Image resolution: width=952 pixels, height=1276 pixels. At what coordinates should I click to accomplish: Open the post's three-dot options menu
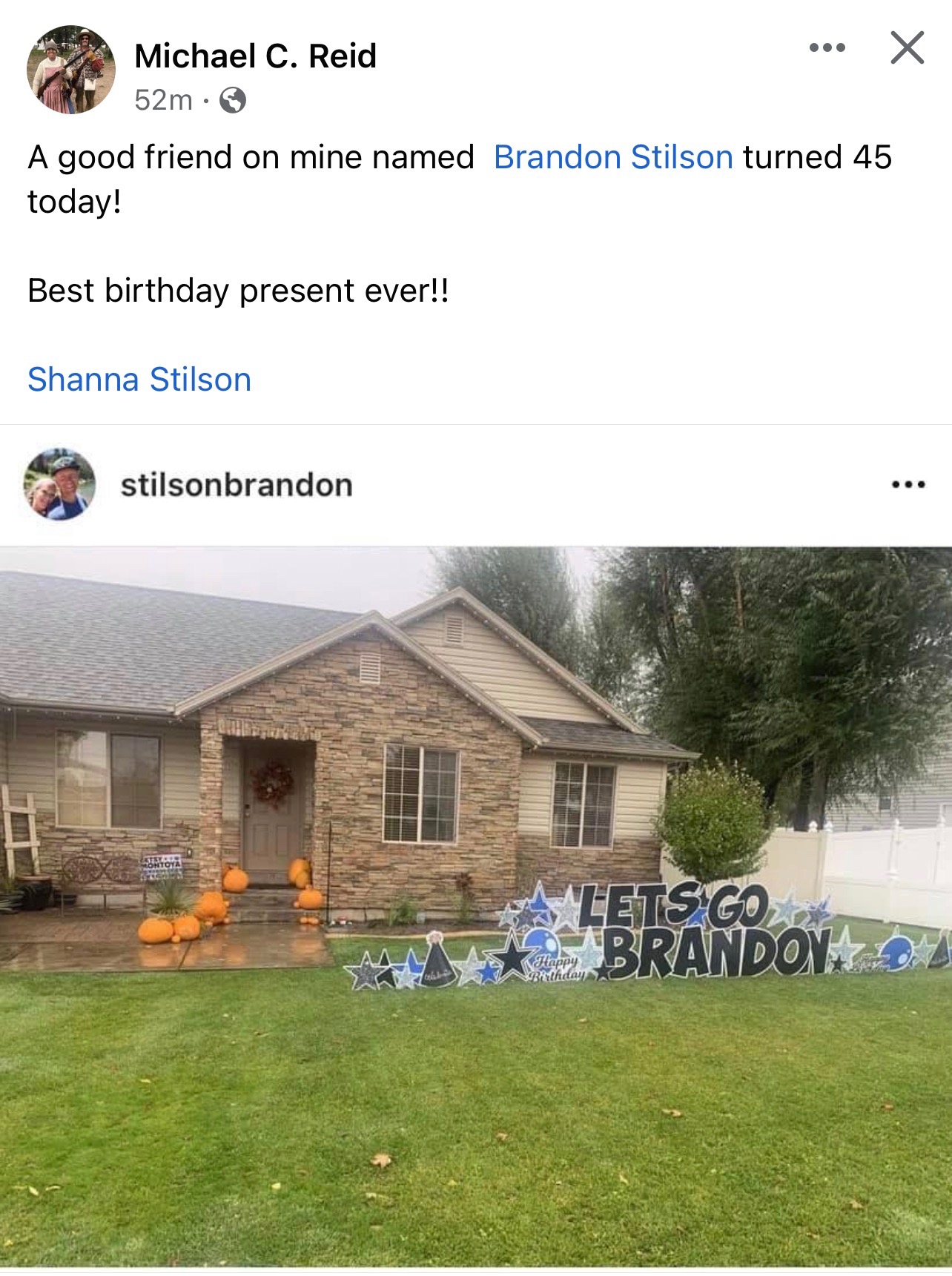[827, 48]
